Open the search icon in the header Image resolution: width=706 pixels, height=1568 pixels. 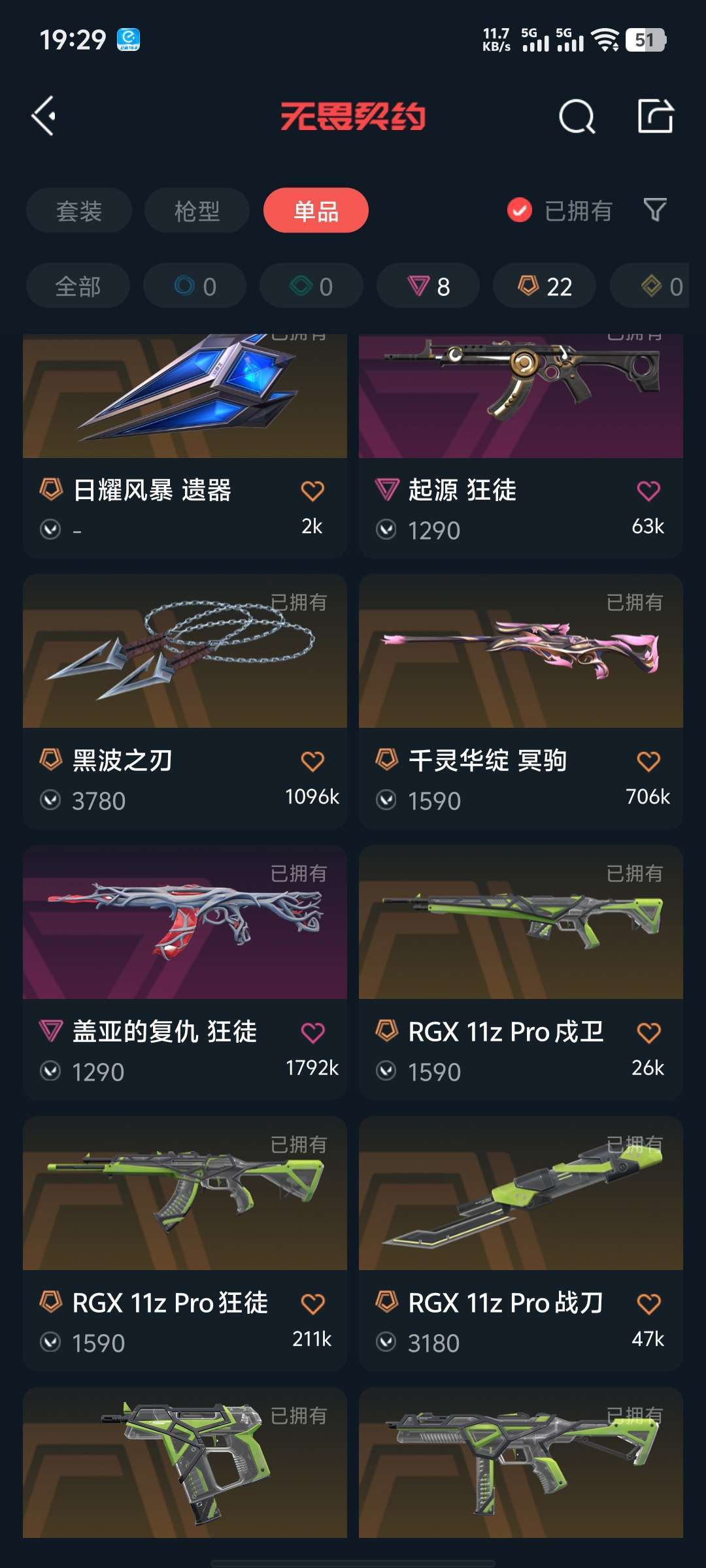(577, 117)
